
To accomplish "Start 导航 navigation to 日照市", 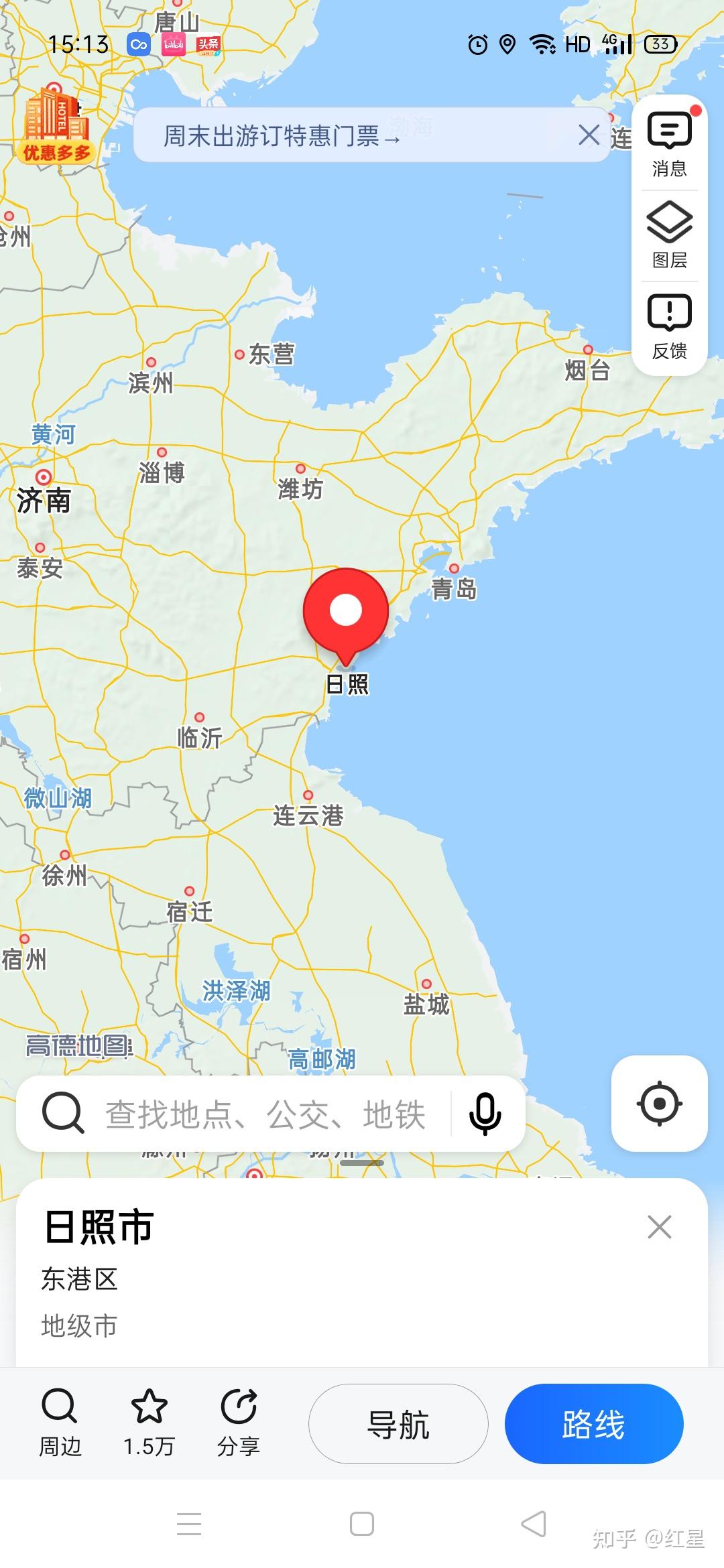I will coord(398,1424).
